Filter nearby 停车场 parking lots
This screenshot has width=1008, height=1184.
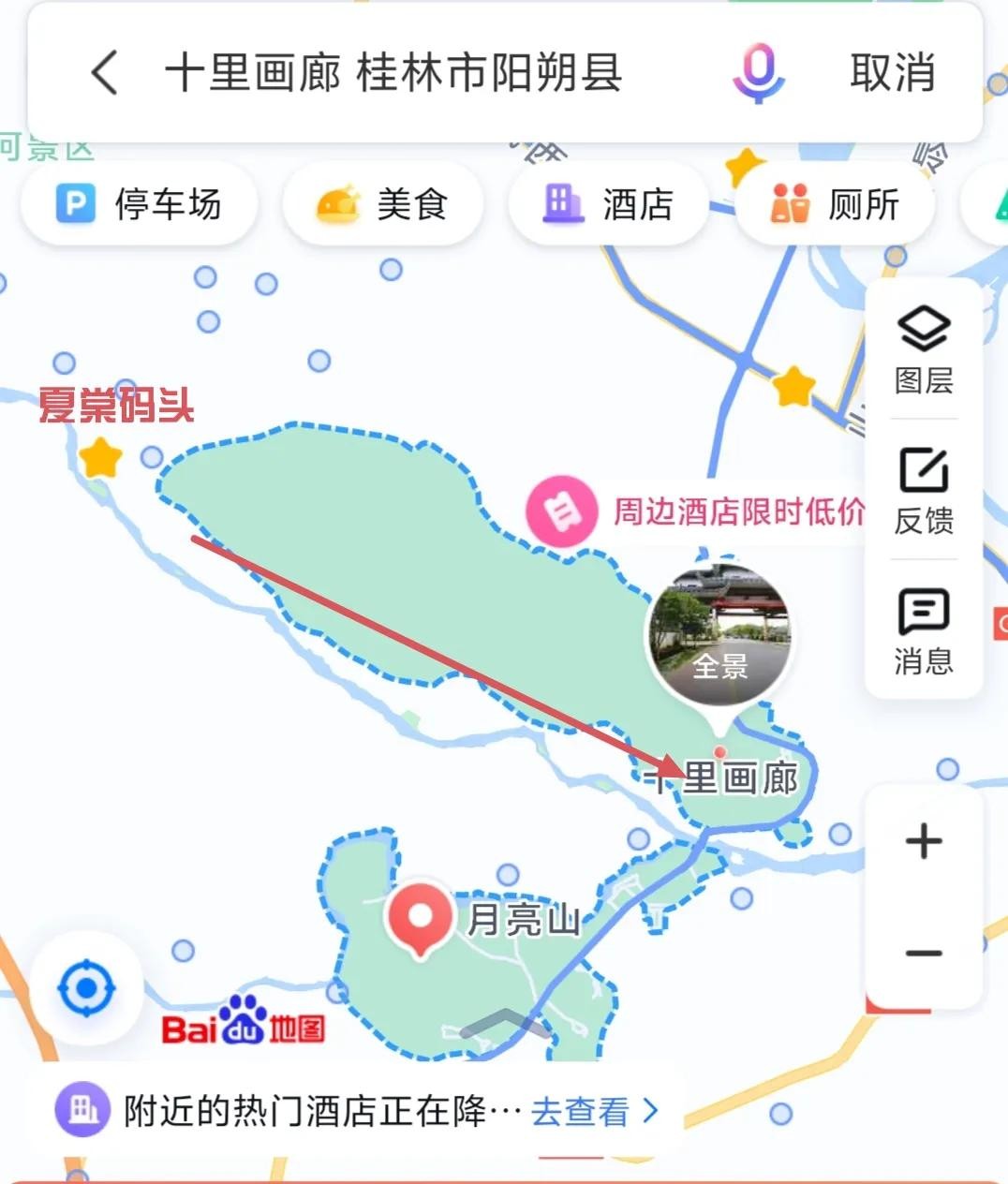click(x=139, y=203)
